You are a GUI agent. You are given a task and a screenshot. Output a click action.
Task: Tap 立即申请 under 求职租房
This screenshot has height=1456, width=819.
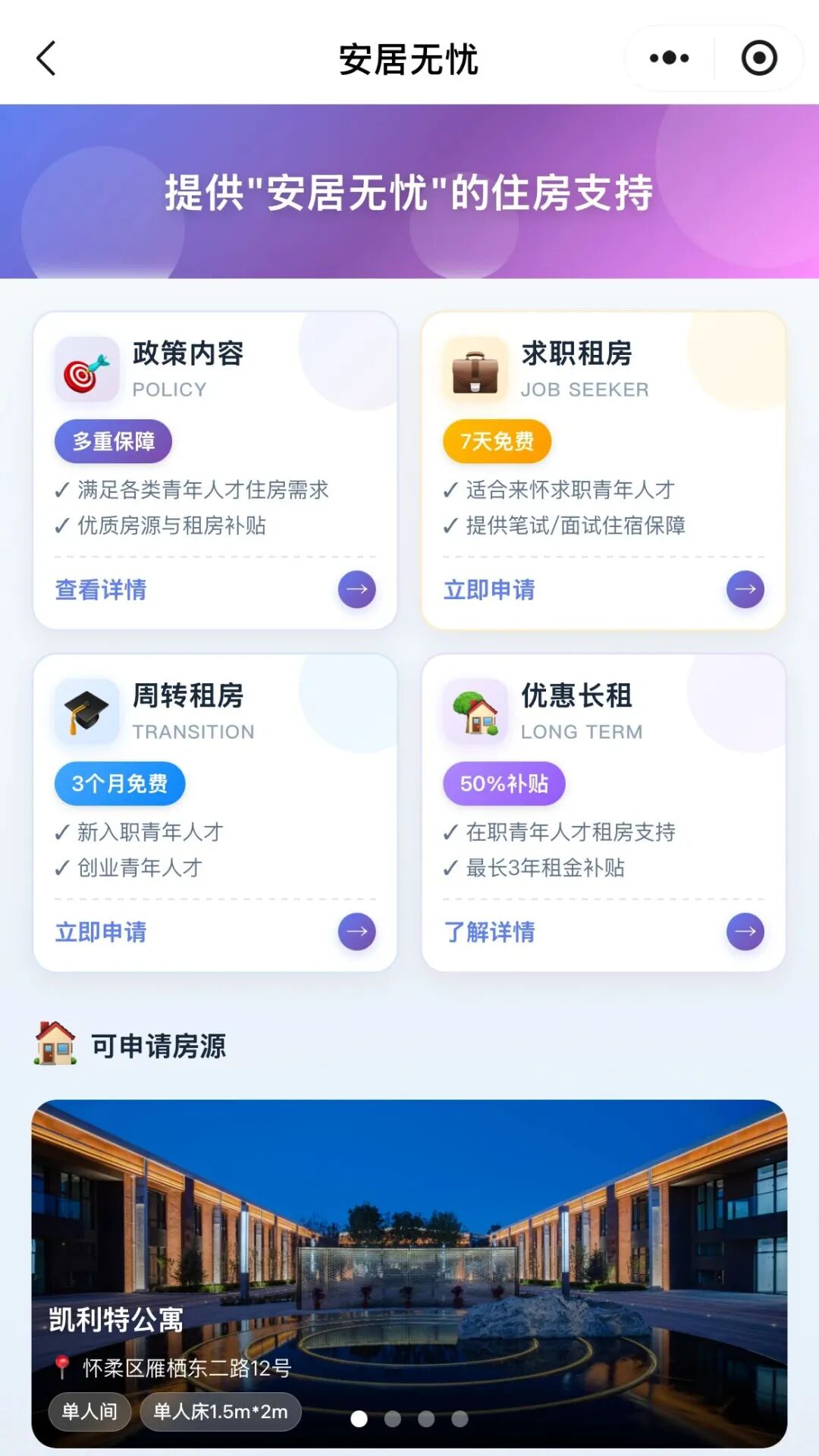tap(489, 589)
